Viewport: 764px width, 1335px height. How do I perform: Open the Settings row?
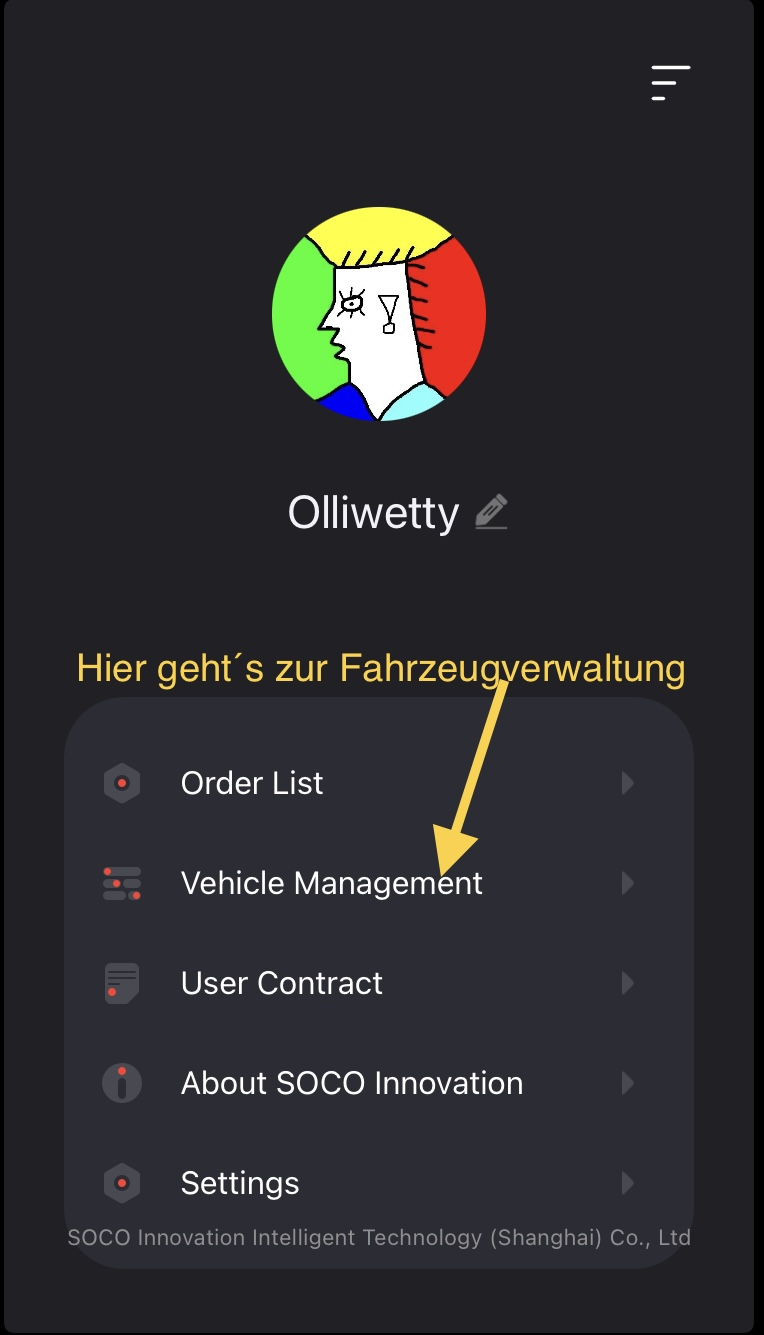click(240, 1183)
